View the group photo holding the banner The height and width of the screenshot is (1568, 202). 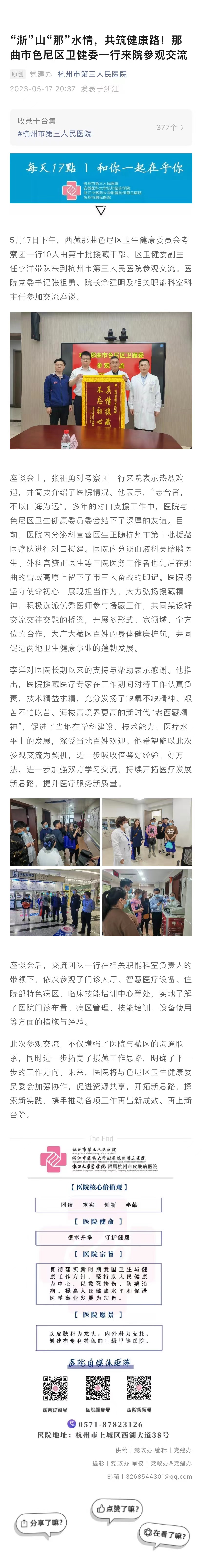101,380
